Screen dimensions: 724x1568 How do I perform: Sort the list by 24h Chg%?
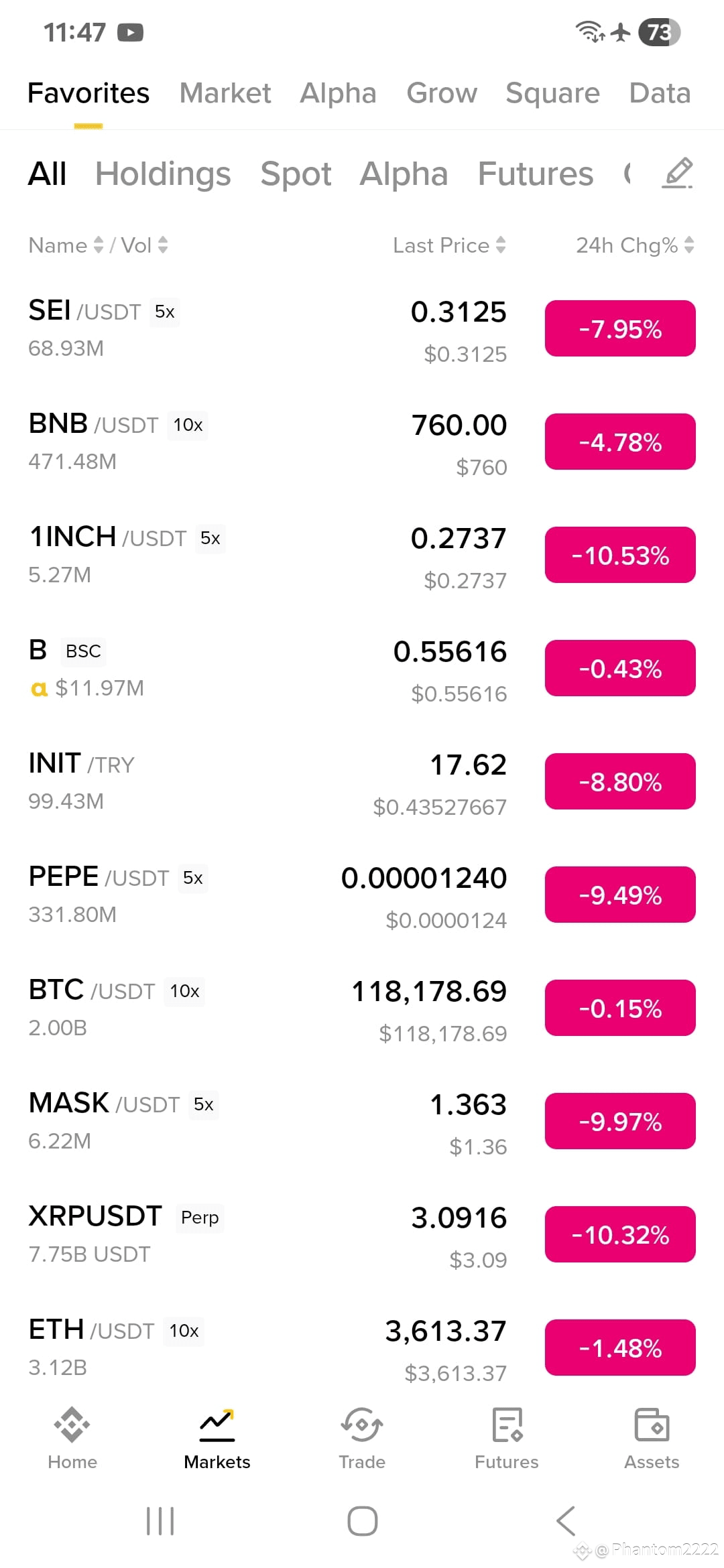click(x=635, y=245)
